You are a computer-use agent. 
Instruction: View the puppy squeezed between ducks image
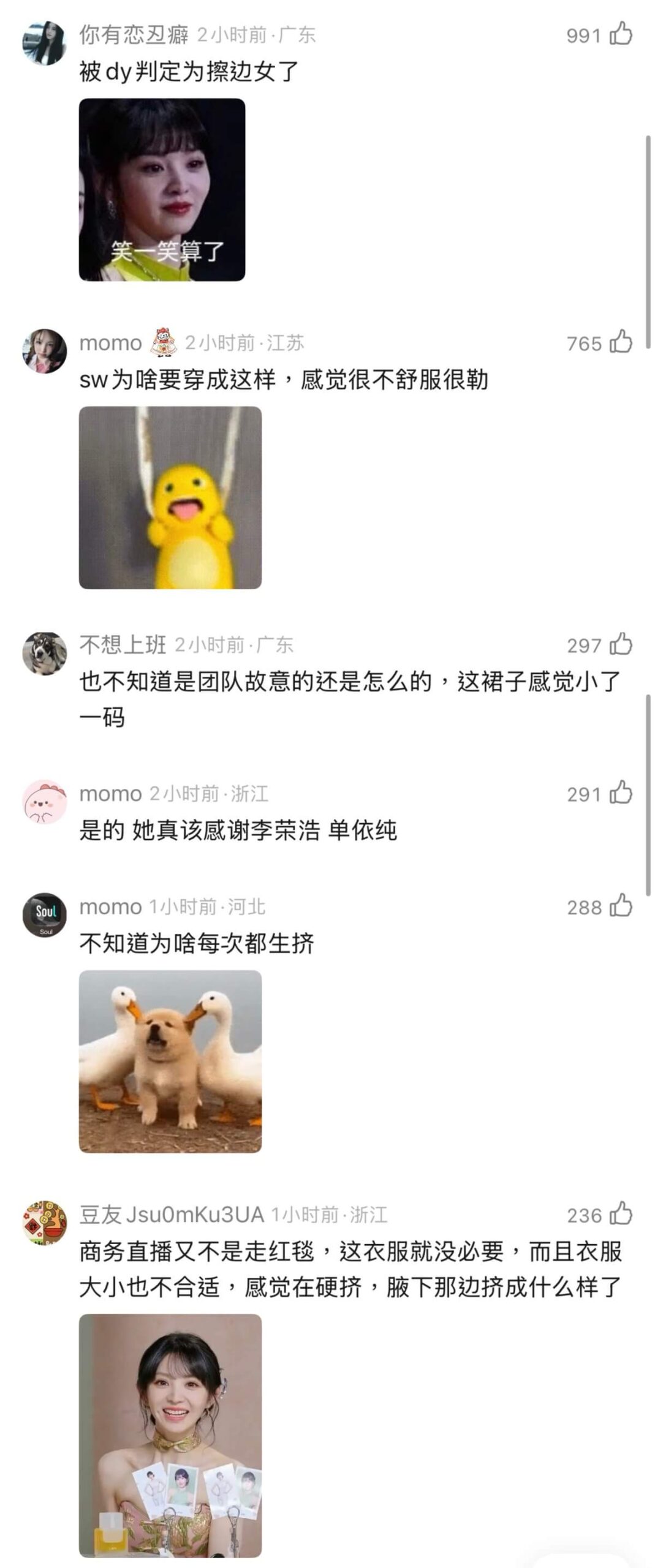[170, 1061]
